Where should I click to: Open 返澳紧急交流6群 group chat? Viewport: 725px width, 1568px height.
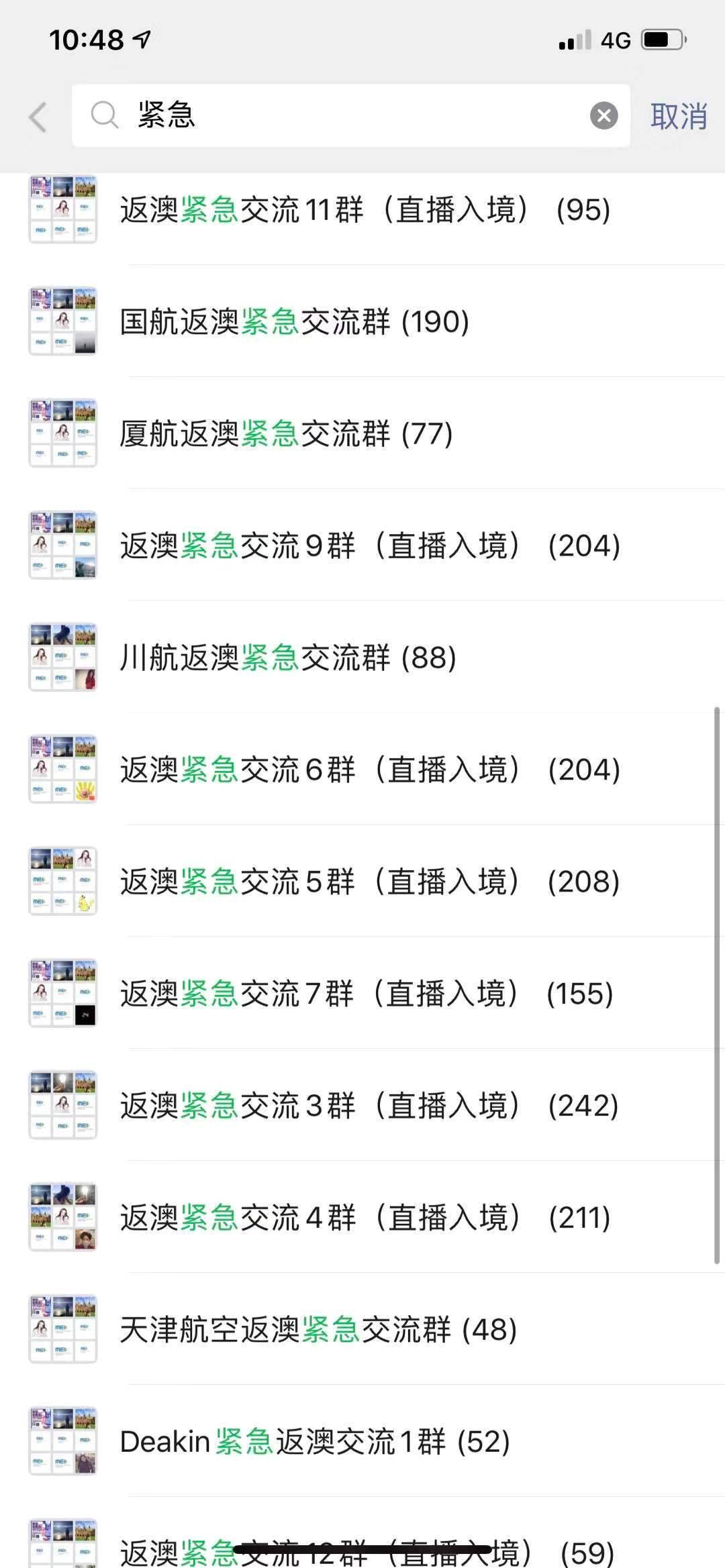(x=369, y=770)
